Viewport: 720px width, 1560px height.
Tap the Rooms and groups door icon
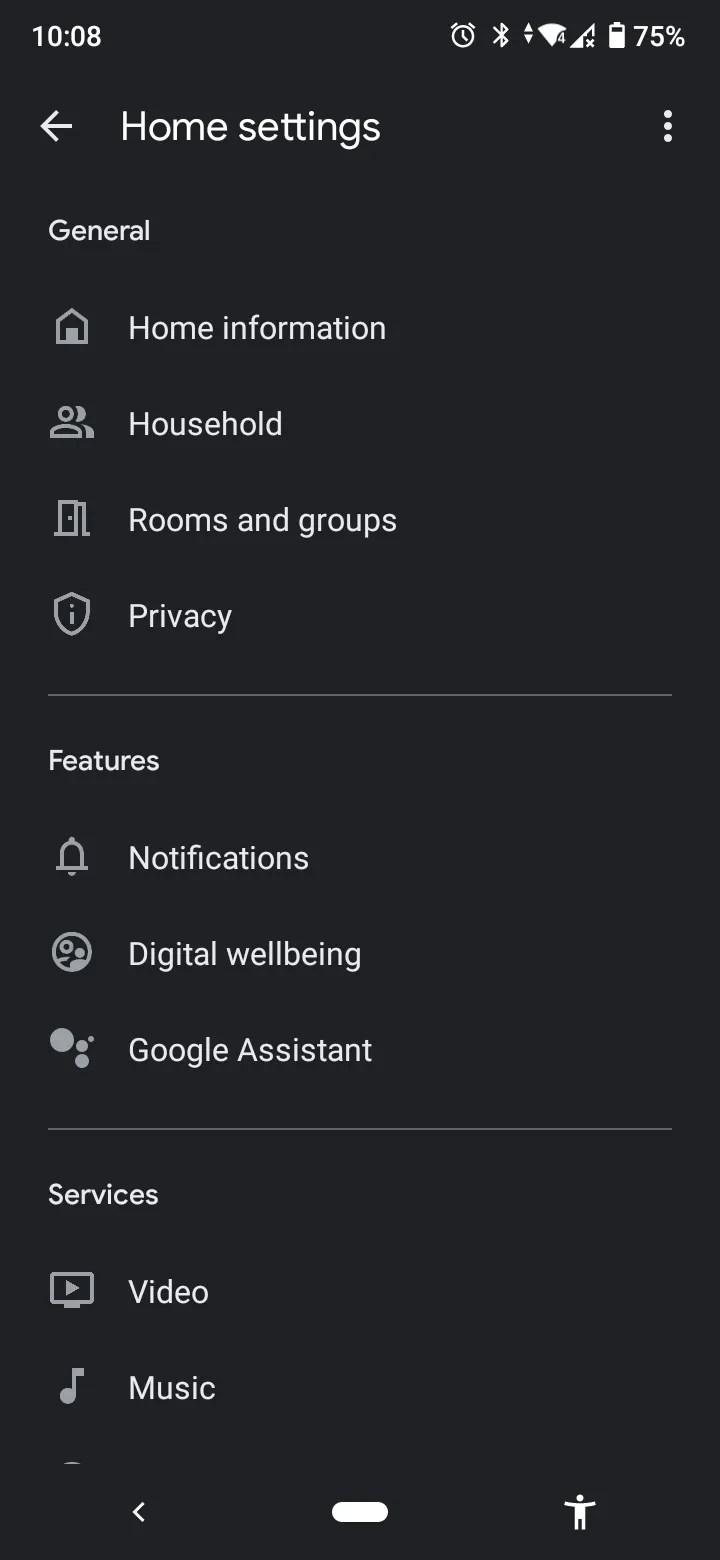[x=71, y=518]
